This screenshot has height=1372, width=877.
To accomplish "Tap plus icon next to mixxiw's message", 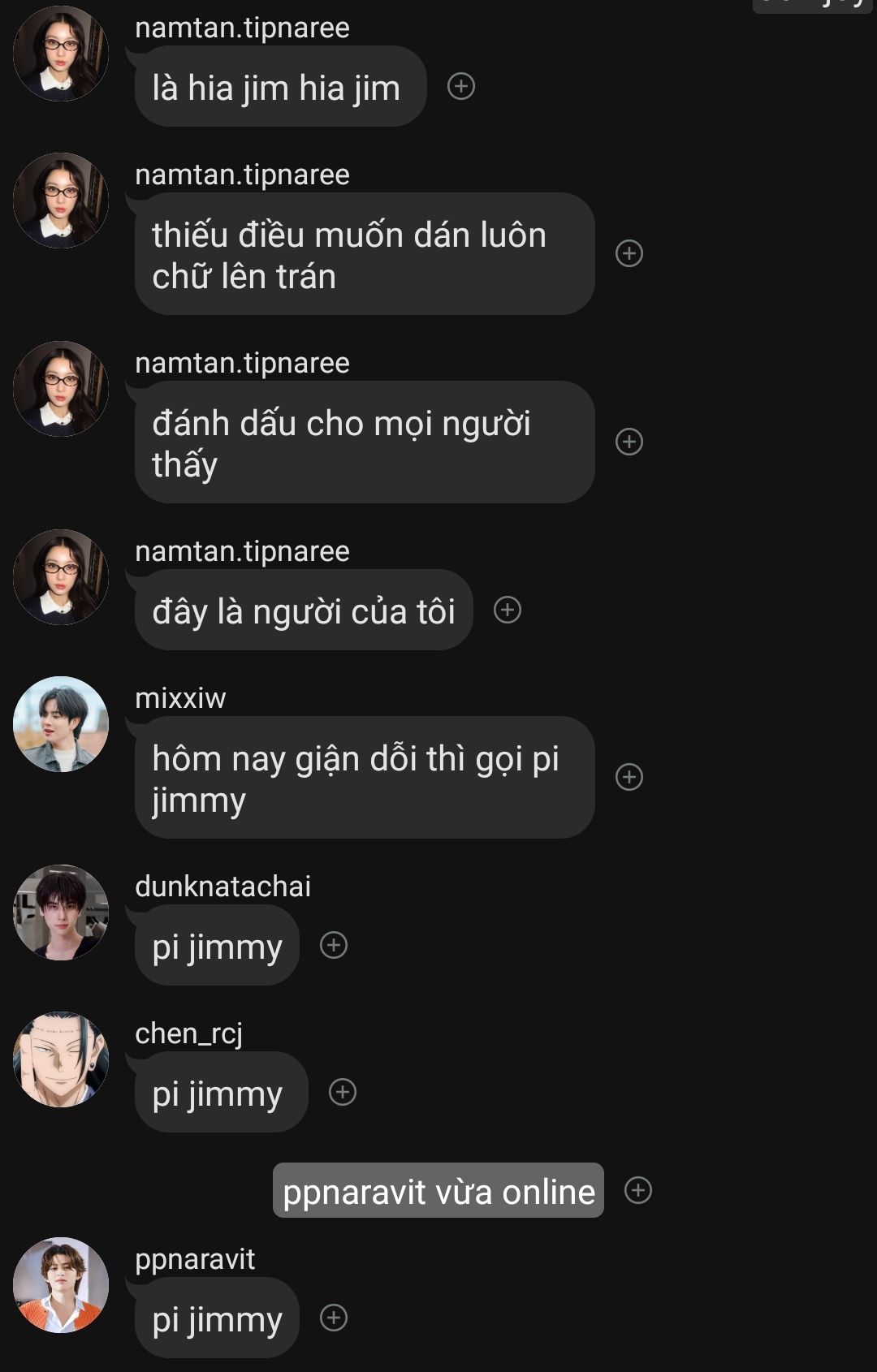I will click(x=629, y=777).
